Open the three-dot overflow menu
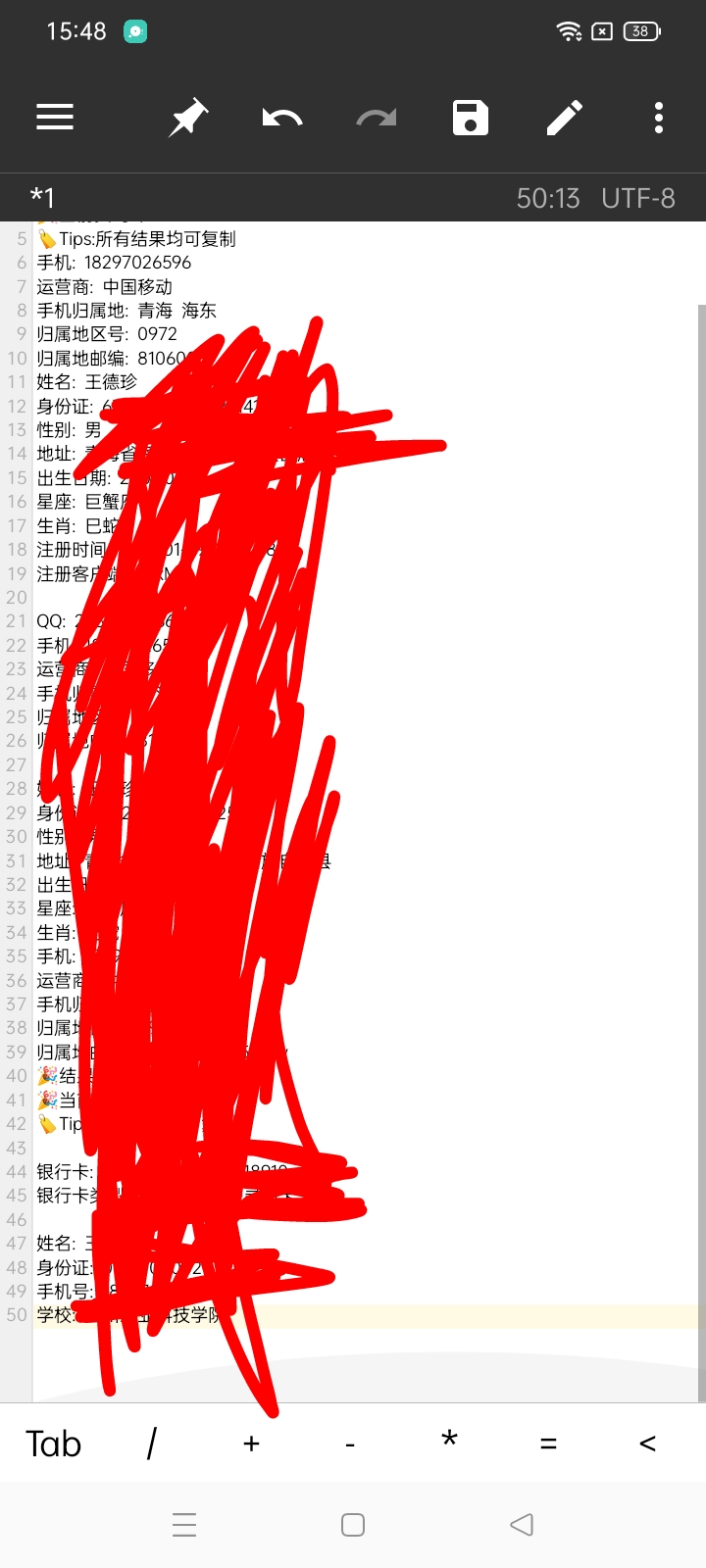706x1568 pixels. pyautogui.click(x=659, y=118)
